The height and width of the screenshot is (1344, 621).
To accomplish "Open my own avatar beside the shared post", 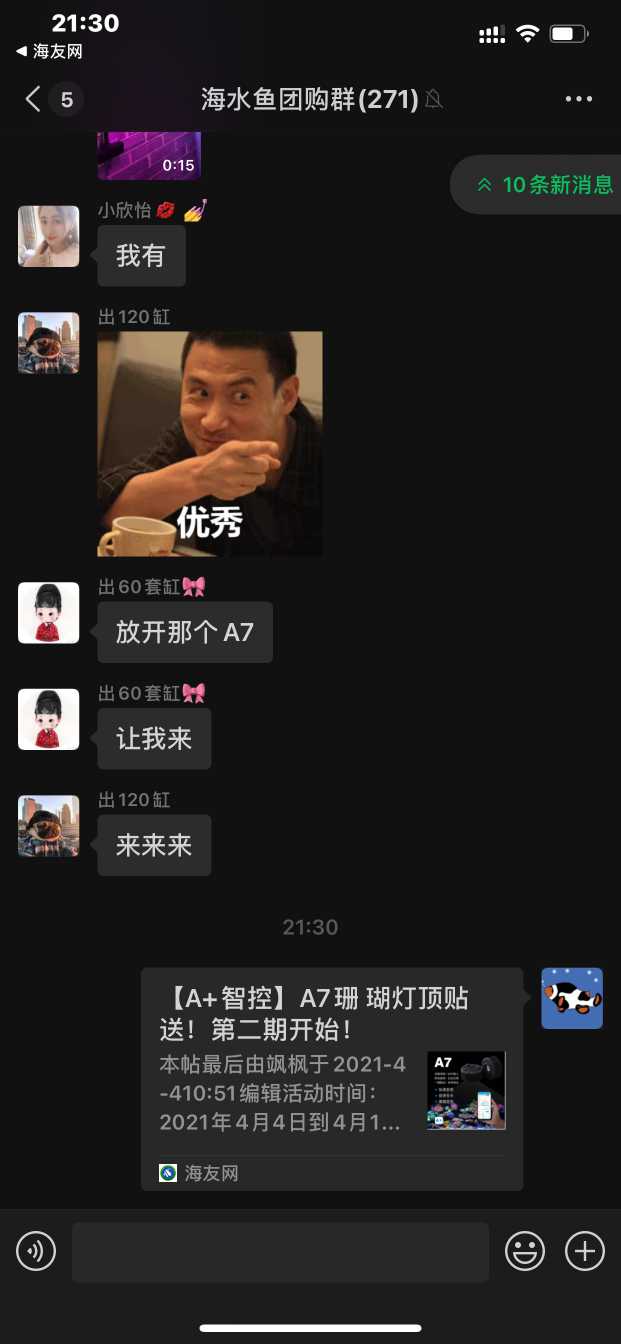I will 572,998.
